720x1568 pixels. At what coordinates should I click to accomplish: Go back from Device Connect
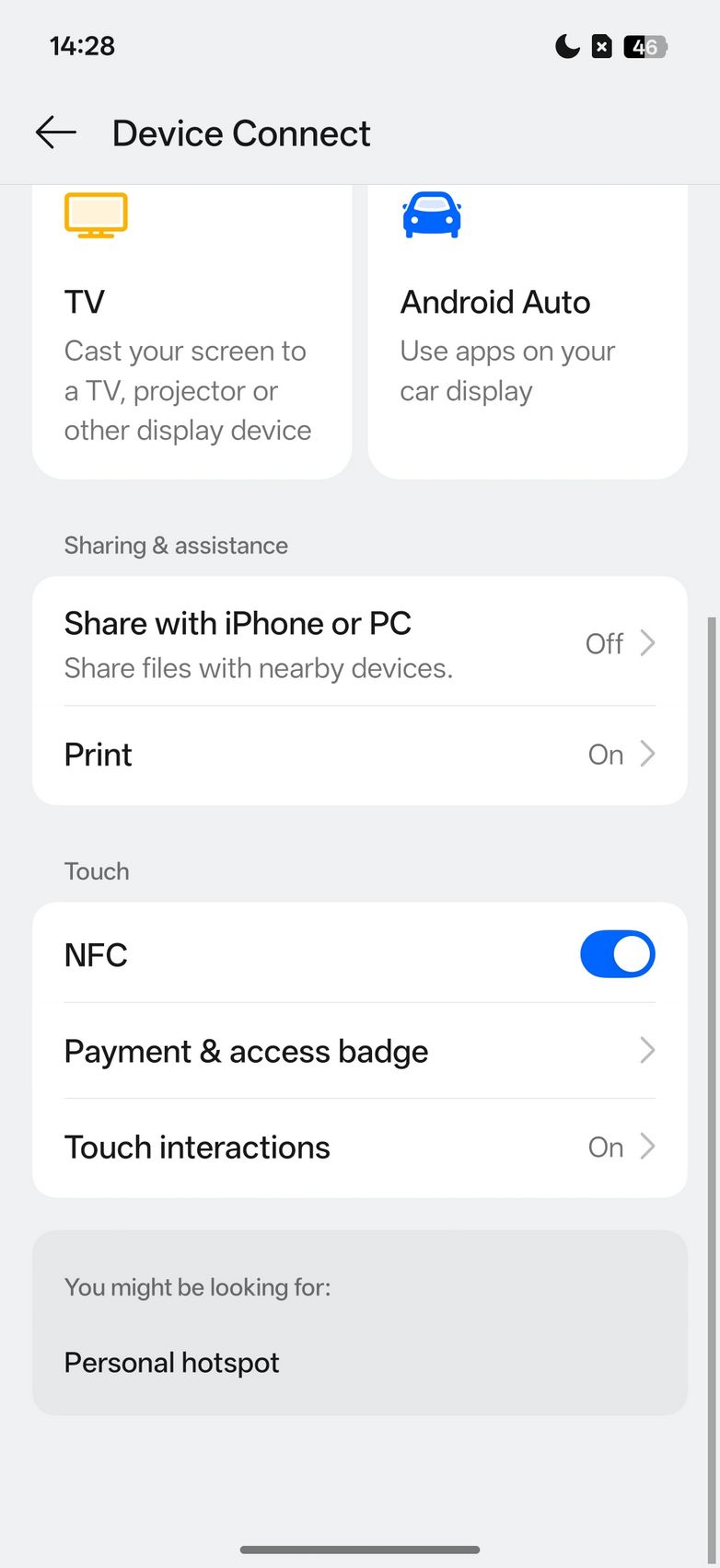tap(56, 133)
